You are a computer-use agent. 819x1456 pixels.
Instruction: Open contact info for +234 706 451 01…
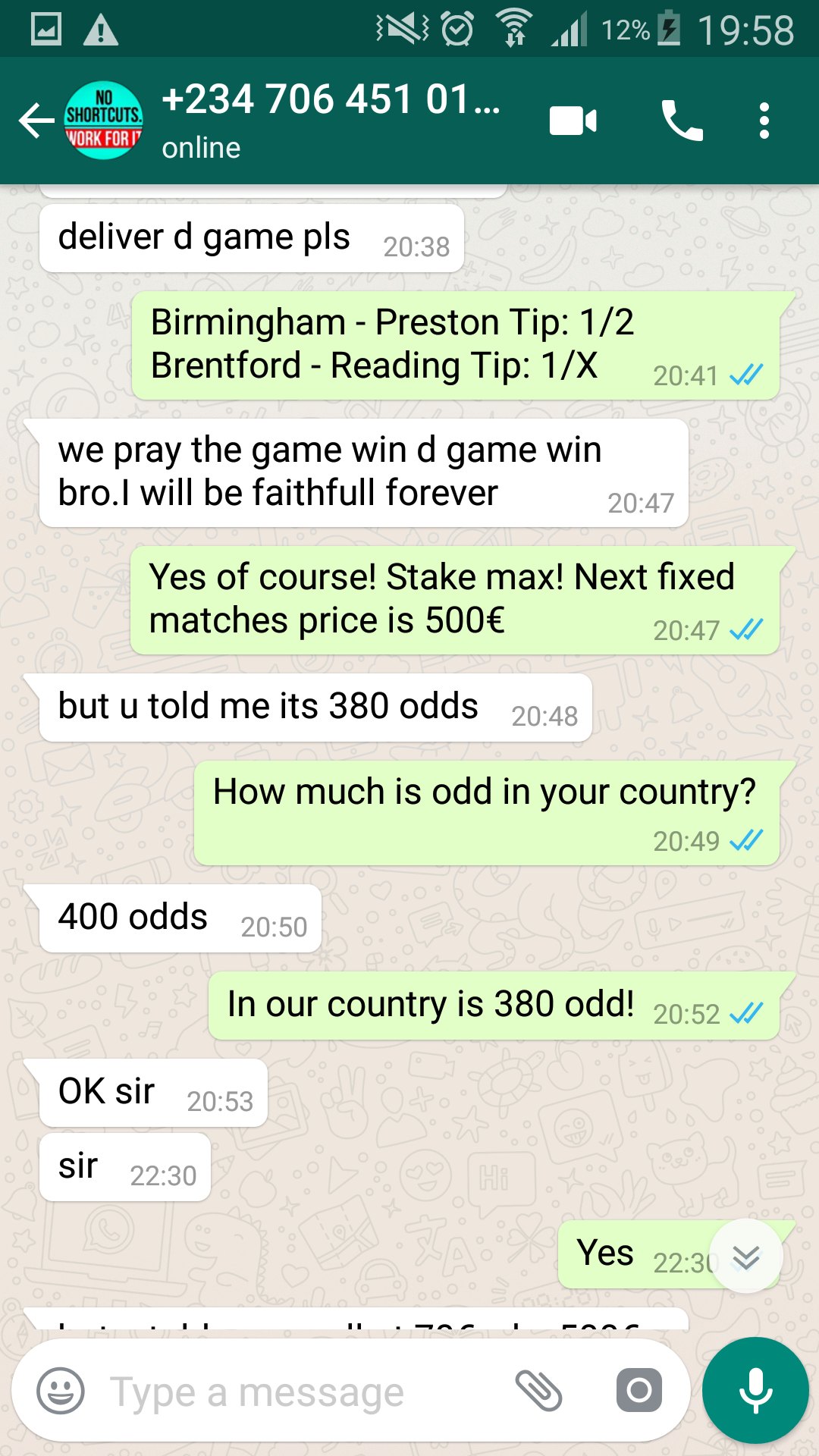point(331,121)
